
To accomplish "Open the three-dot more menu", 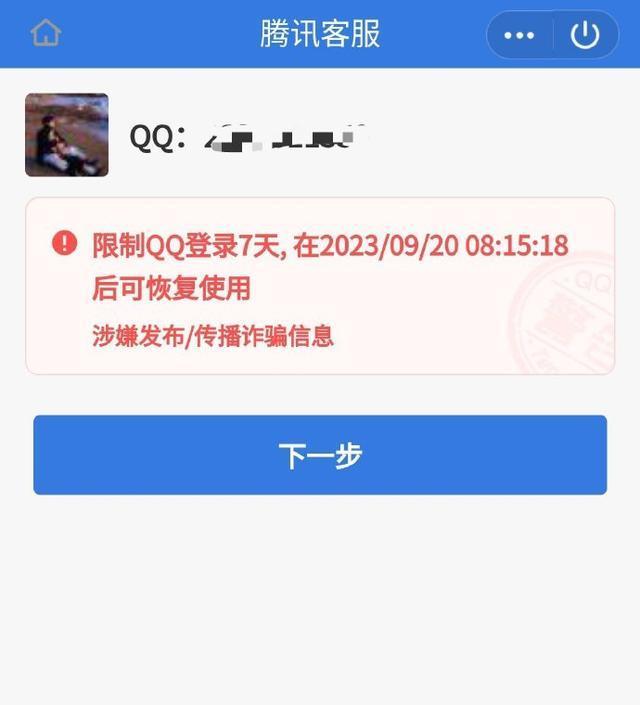I will 519,36.
